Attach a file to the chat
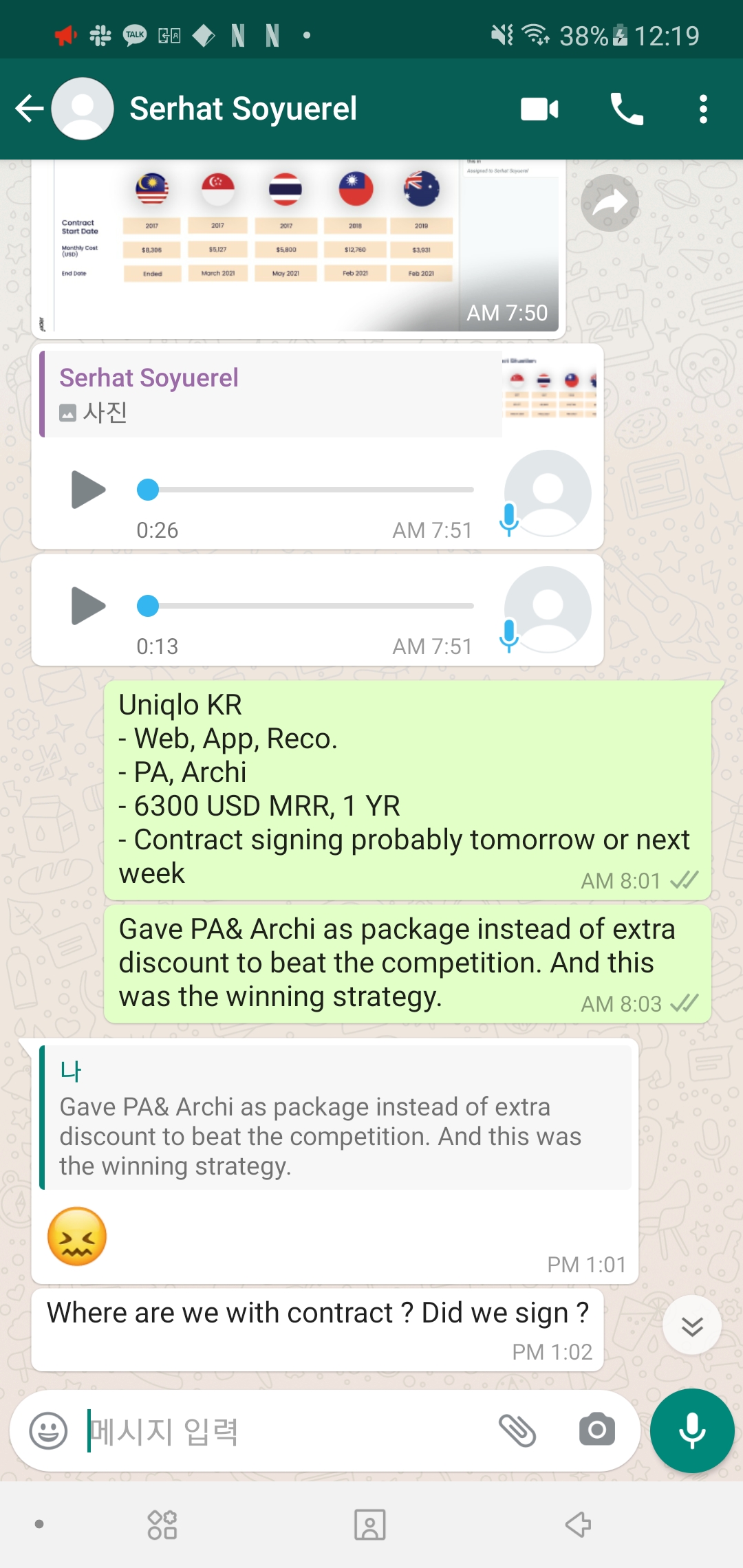743x1568 pixels. coord(517,1431)
